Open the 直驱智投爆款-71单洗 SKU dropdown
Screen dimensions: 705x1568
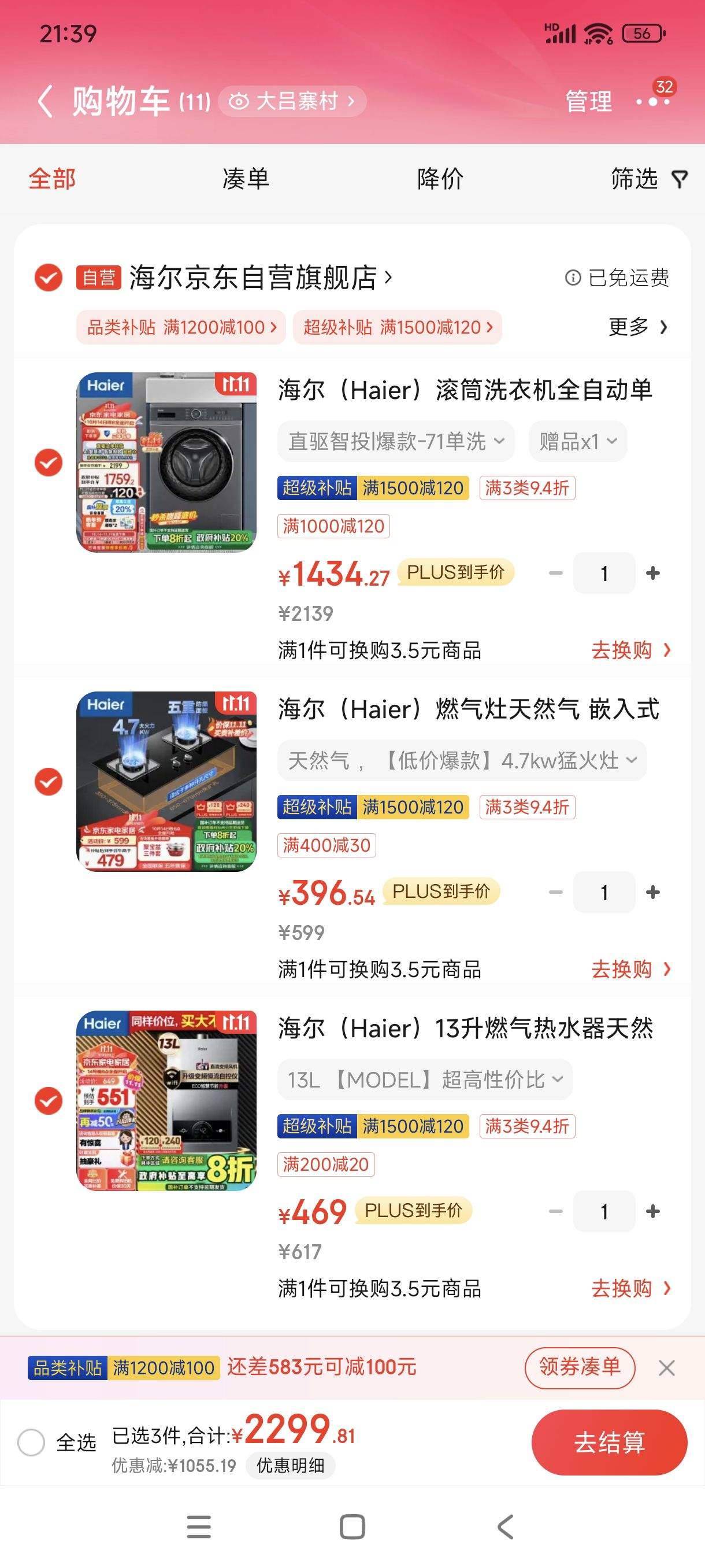click(396, 441)
